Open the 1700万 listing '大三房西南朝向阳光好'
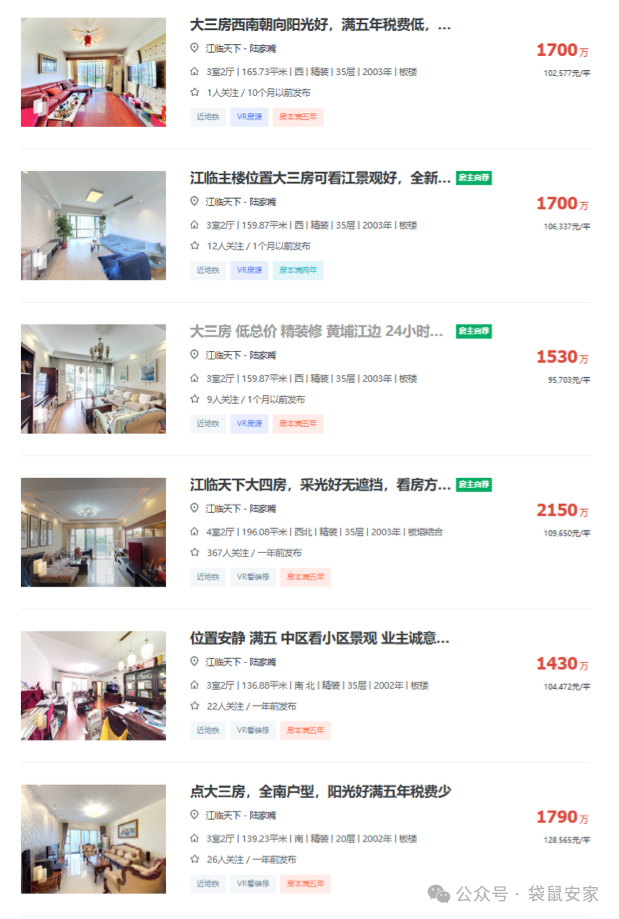619x919 pixels. point(320,25)
